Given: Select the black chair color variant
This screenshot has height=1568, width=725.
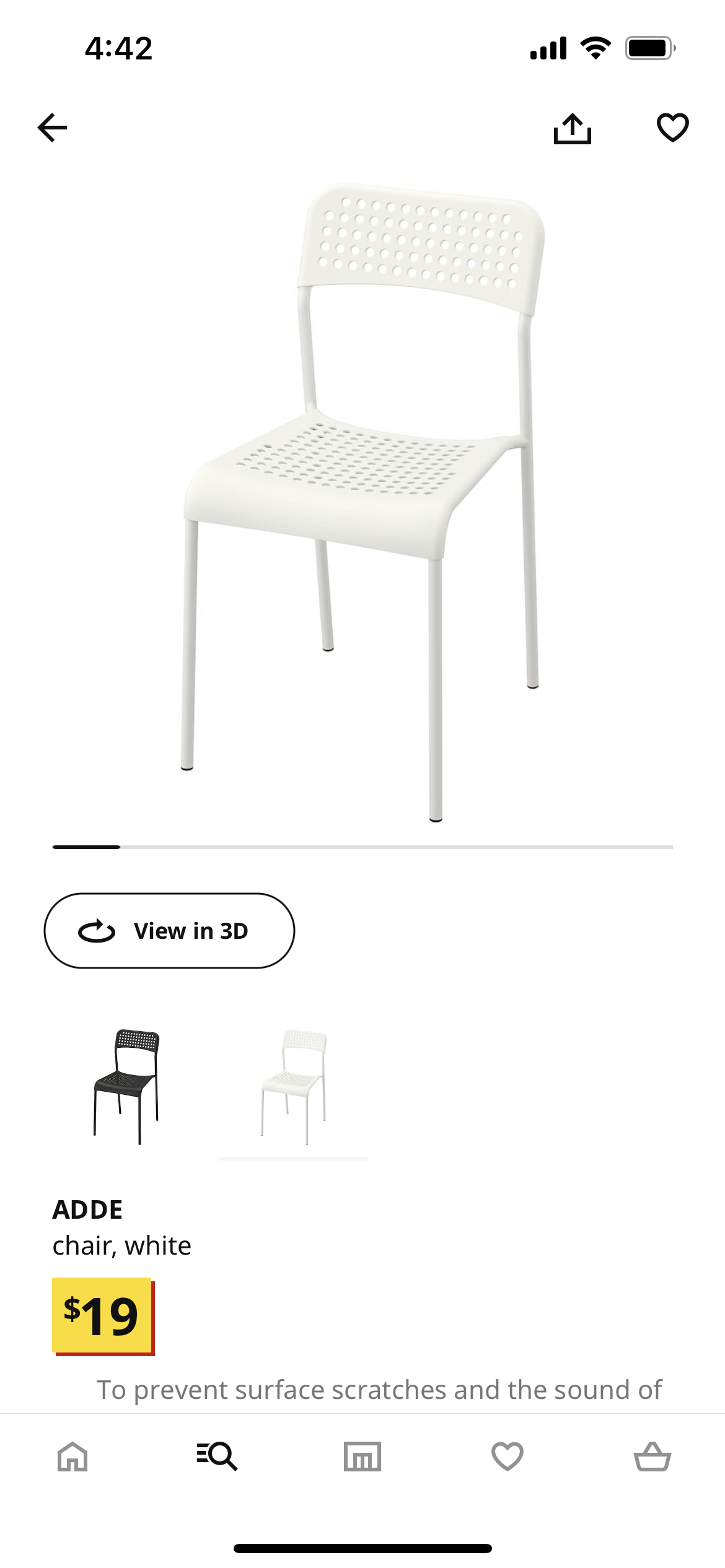Looking at the screenshot, I should [127, 1086].
